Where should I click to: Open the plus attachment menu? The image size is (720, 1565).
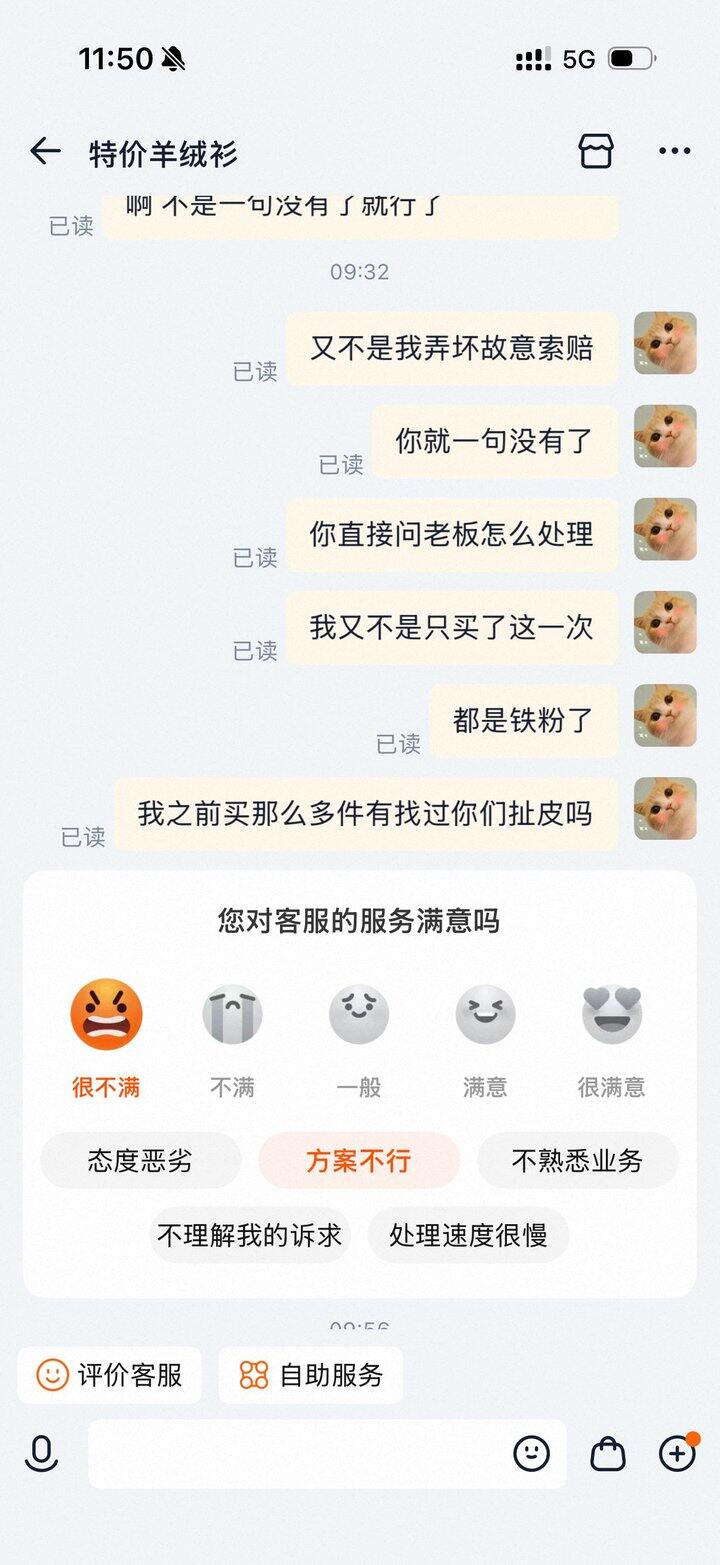tap(677, 1453)
